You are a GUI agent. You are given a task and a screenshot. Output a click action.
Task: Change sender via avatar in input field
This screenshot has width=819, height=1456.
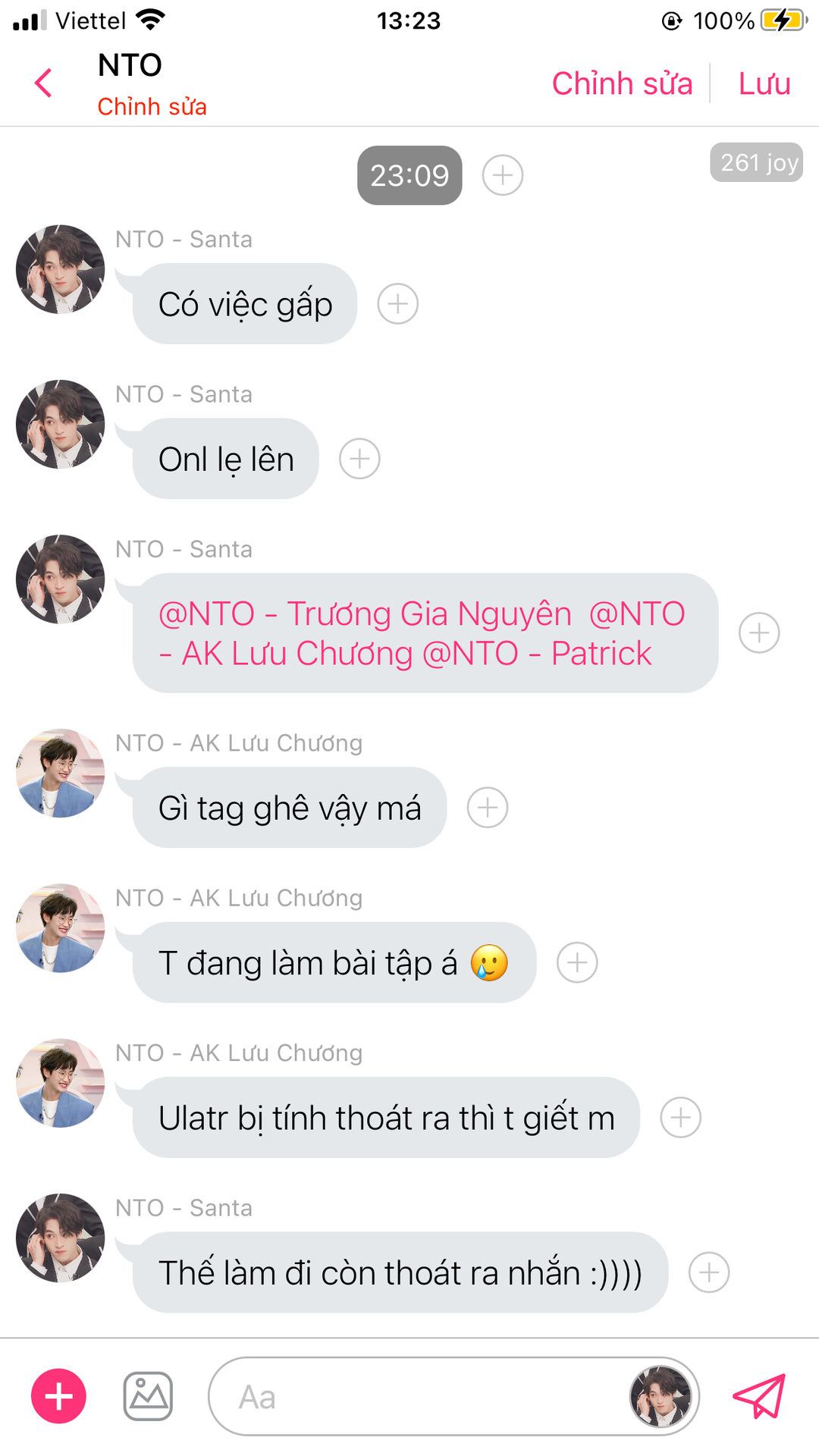tap(661, 1396)
